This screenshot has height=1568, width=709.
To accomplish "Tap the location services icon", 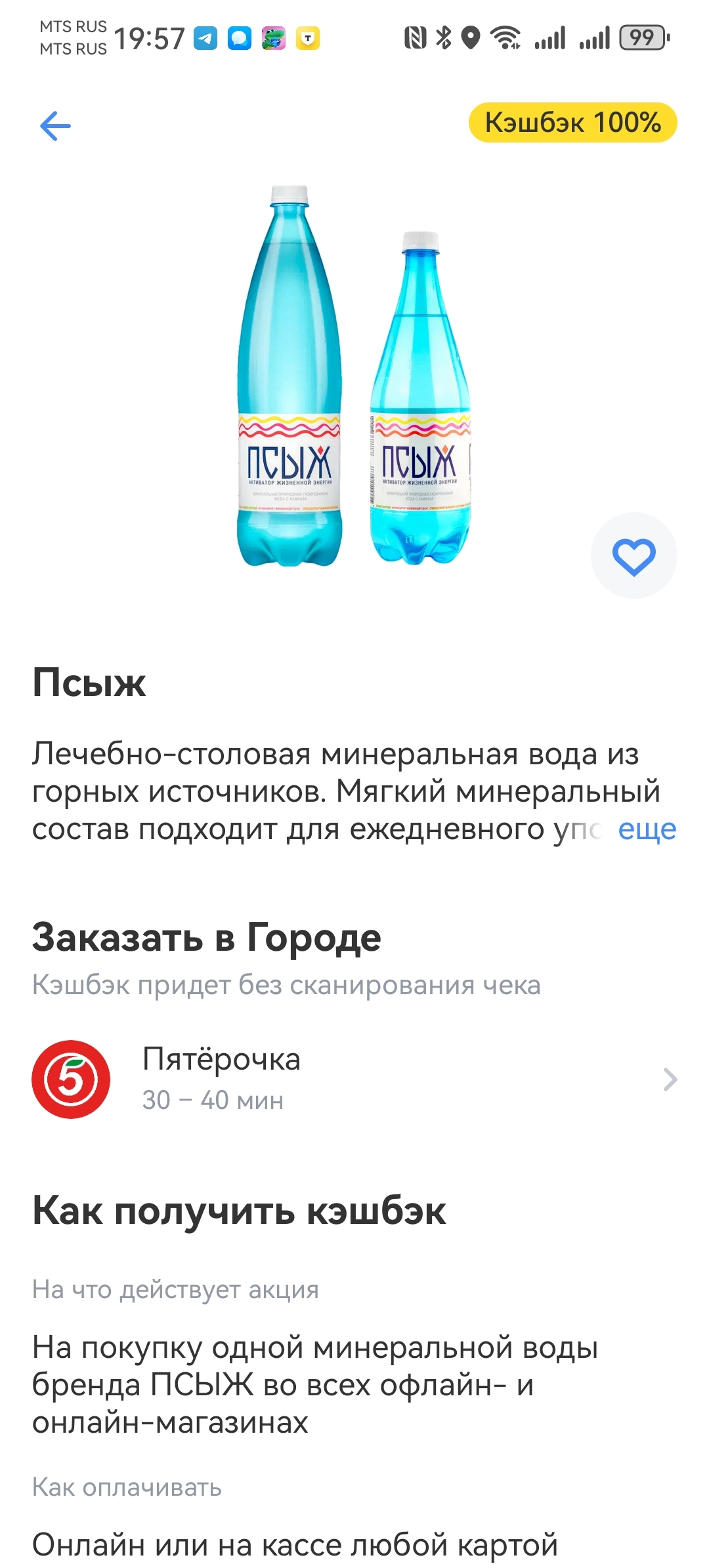I will 470,38.
